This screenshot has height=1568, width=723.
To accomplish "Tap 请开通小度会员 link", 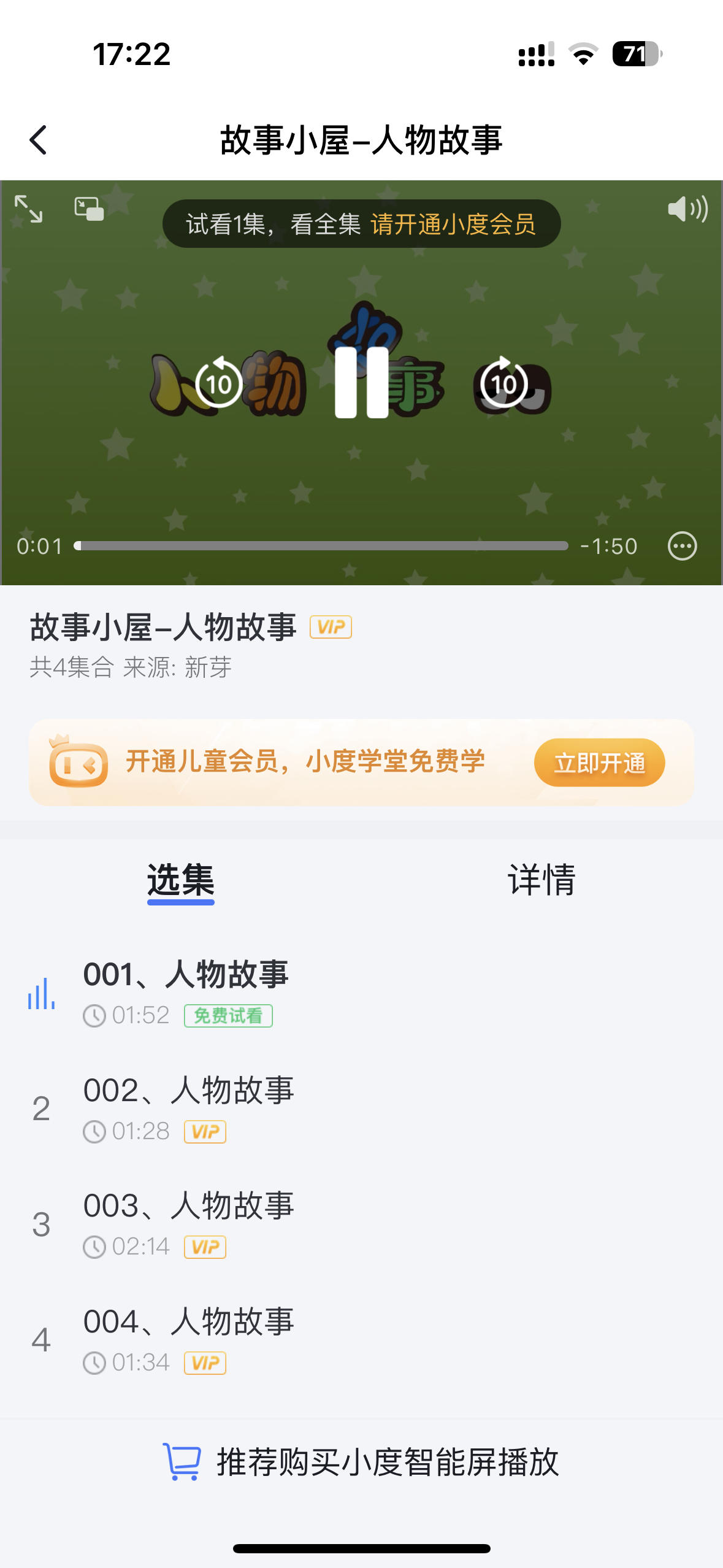I will (453, 224).
